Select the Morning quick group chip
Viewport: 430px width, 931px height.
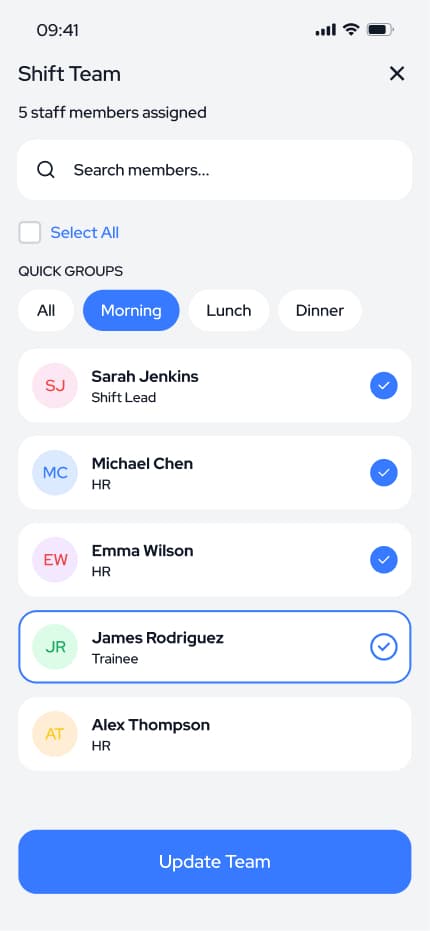[131, 311]
